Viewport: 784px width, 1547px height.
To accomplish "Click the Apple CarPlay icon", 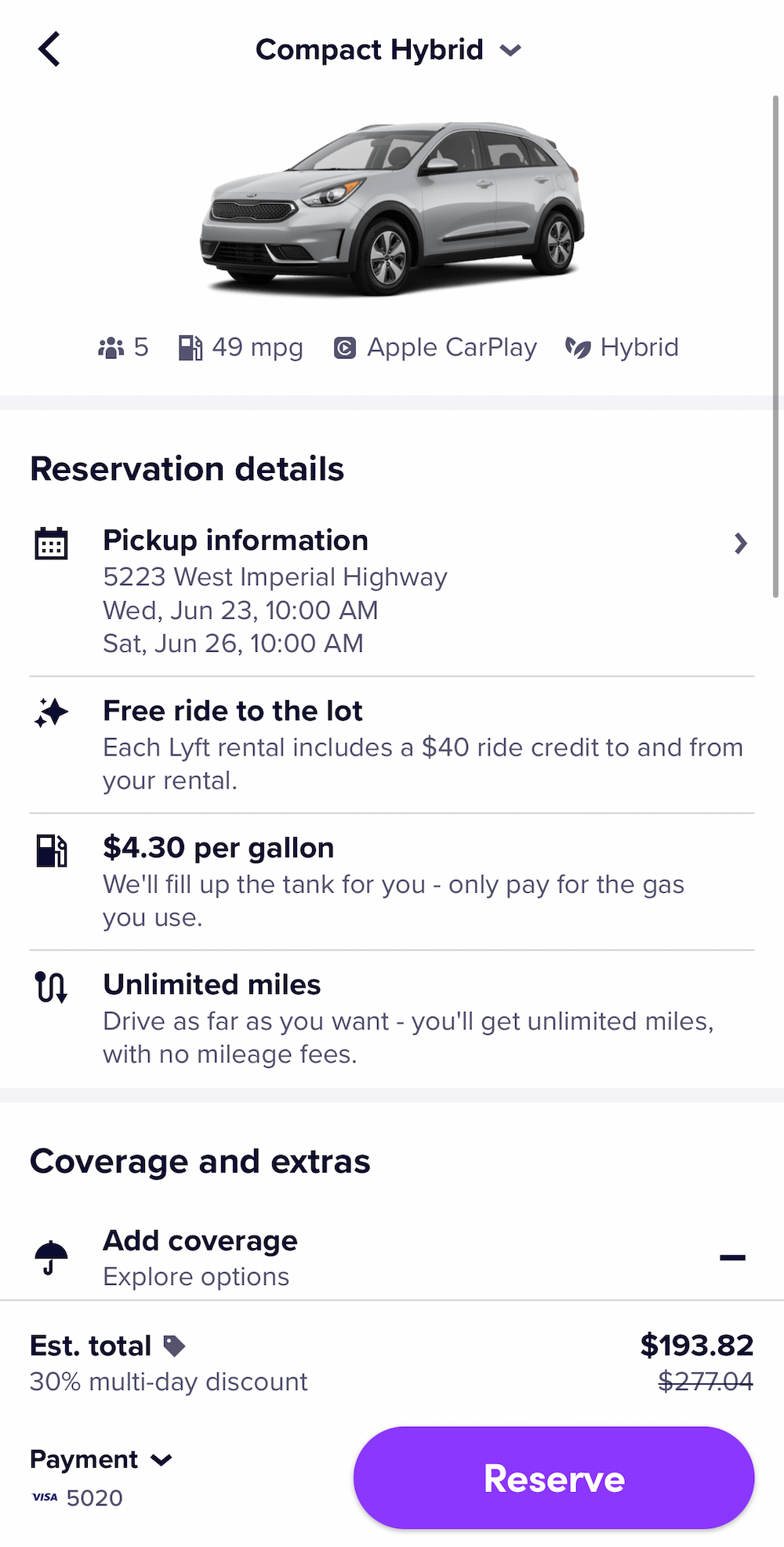I will (345, 347).
